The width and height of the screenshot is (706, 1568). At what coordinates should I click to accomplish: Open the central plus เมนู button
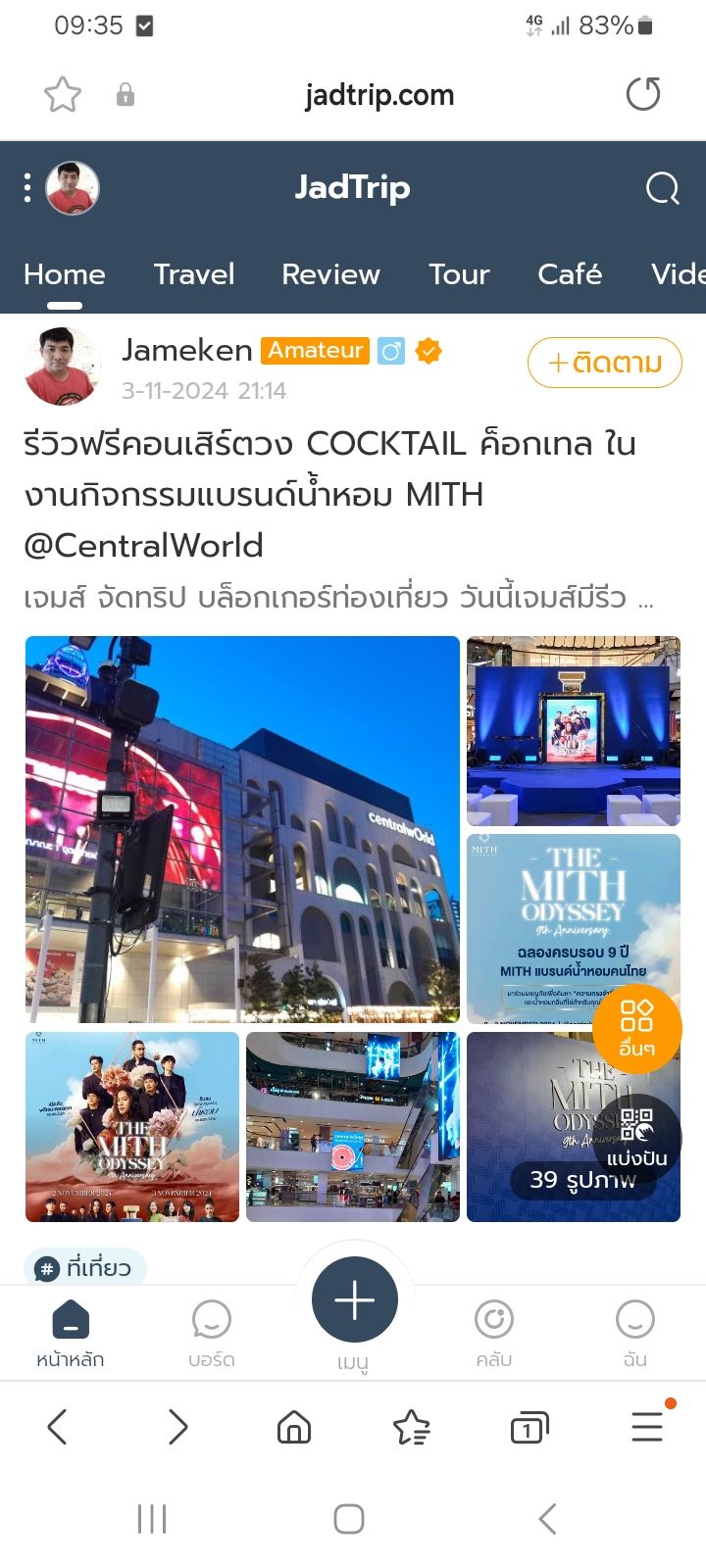tap(354, 1301)
